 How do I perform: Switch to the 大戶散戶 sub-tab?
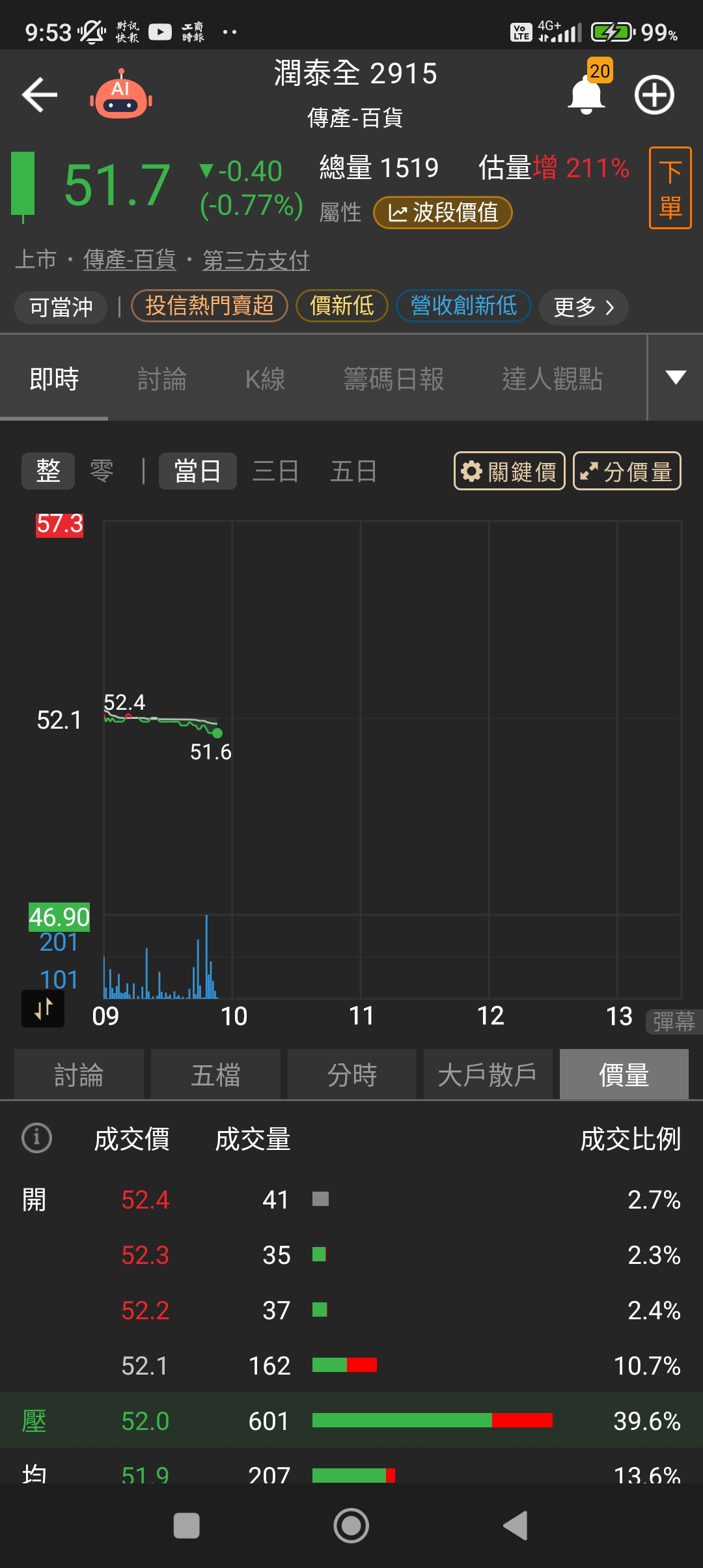[488, 1074]
